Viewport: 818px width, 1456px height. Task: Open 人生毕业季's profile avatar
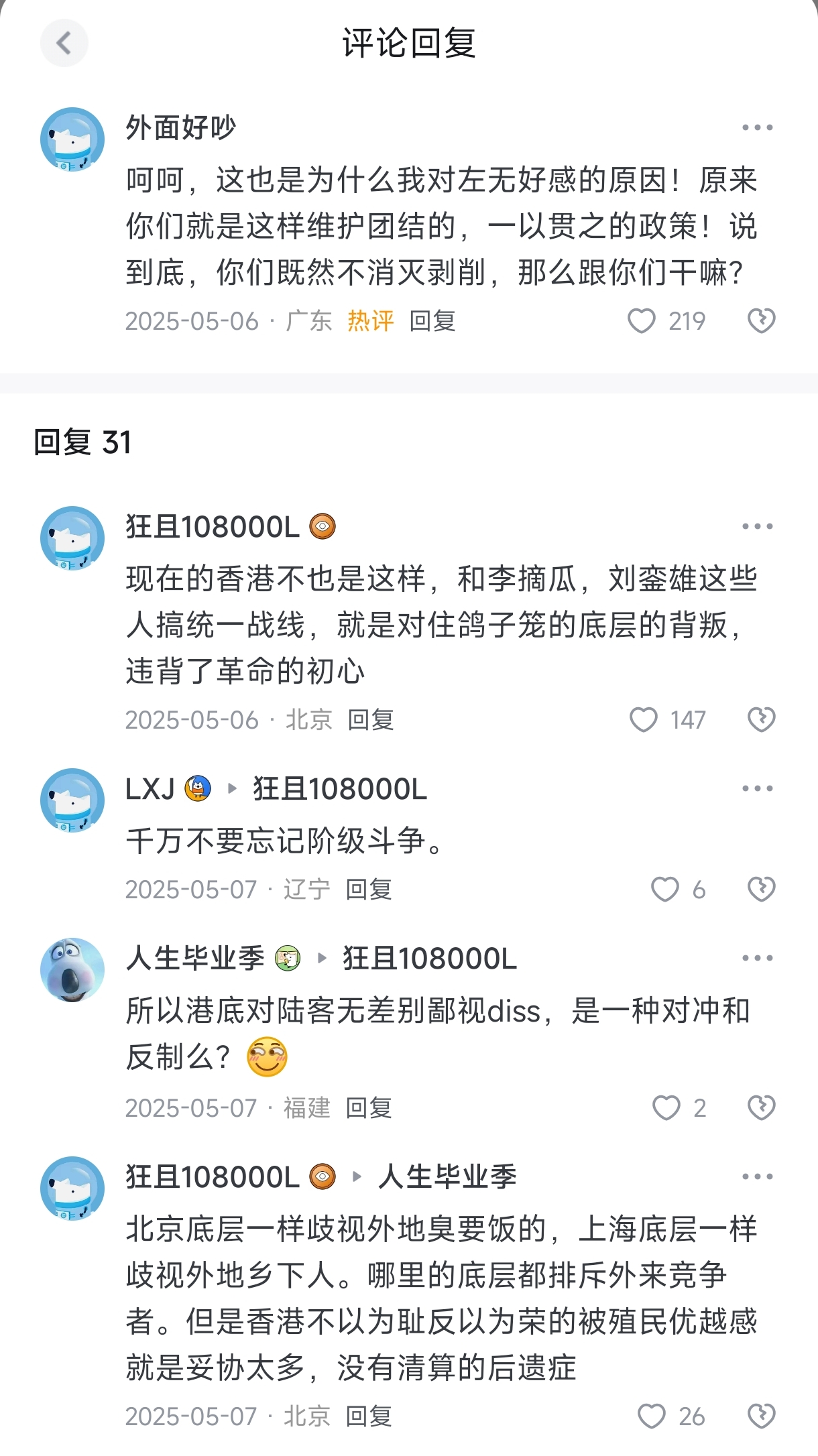pyautogui.click(x=72, y=970)
